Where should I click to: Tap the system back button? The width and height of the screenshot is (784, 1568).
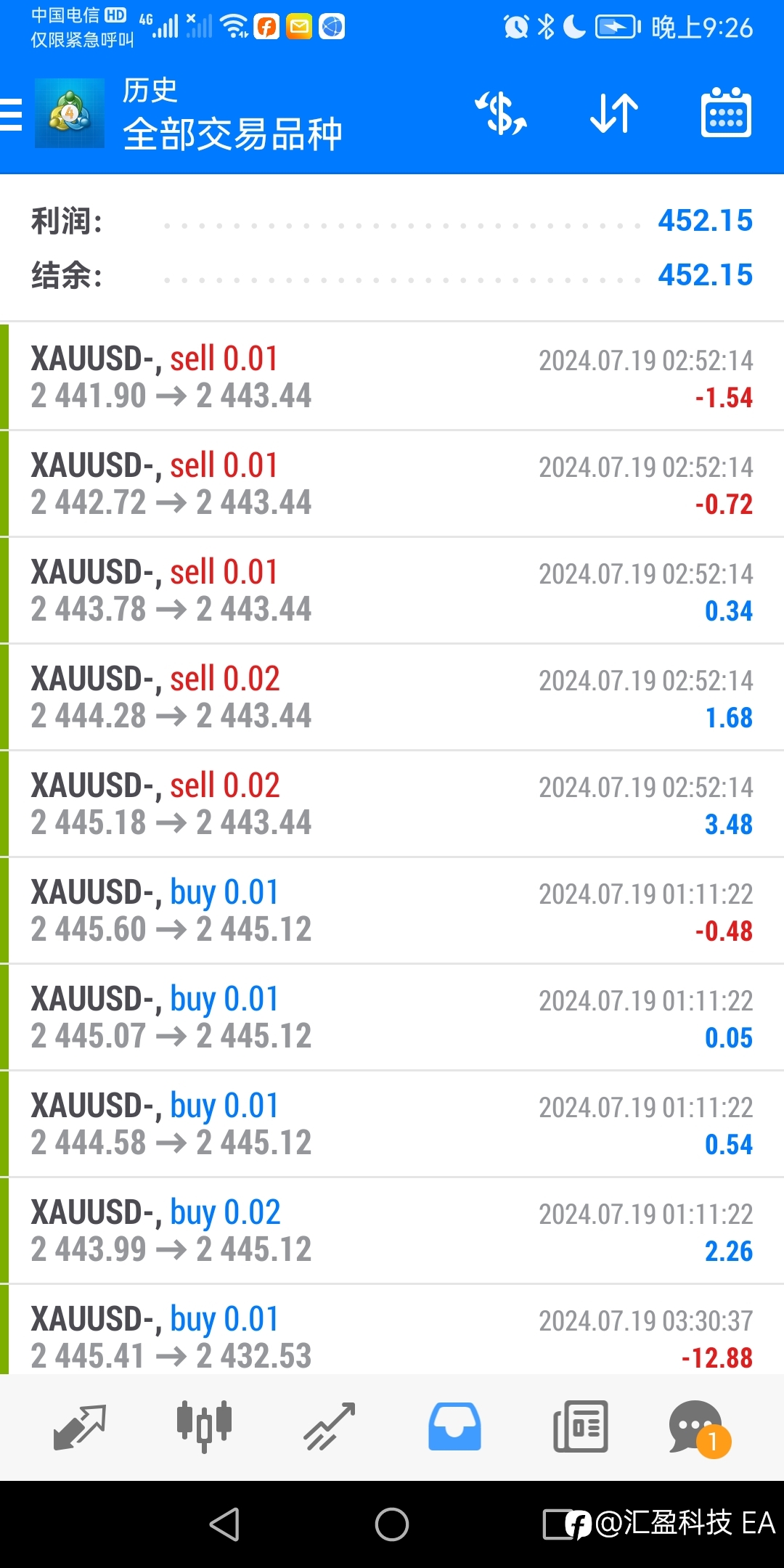click(224, 1524)
